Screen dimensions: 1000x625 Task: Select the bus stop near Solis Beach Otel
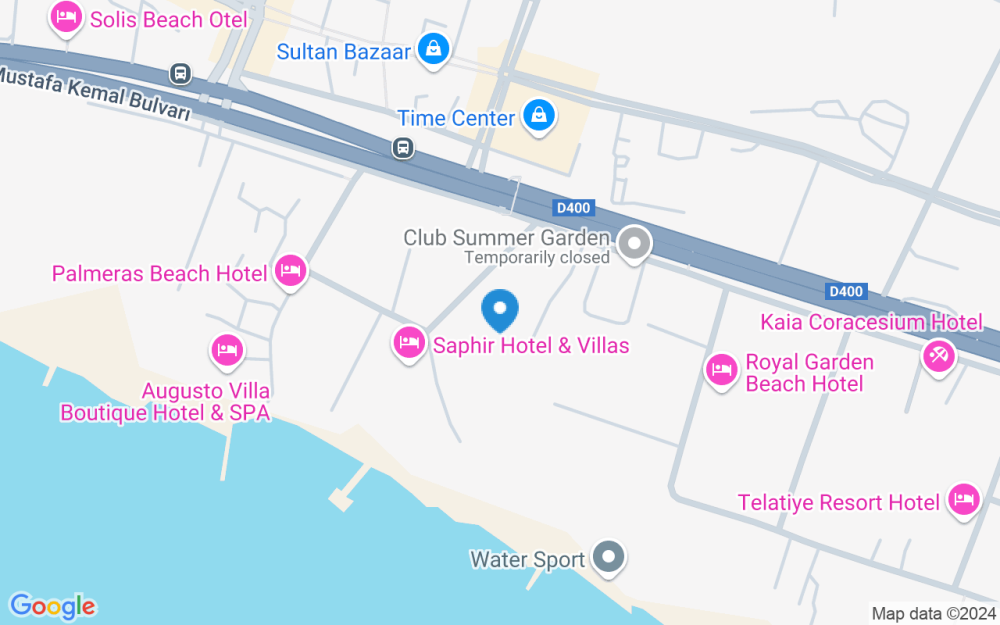pos(180,73)
